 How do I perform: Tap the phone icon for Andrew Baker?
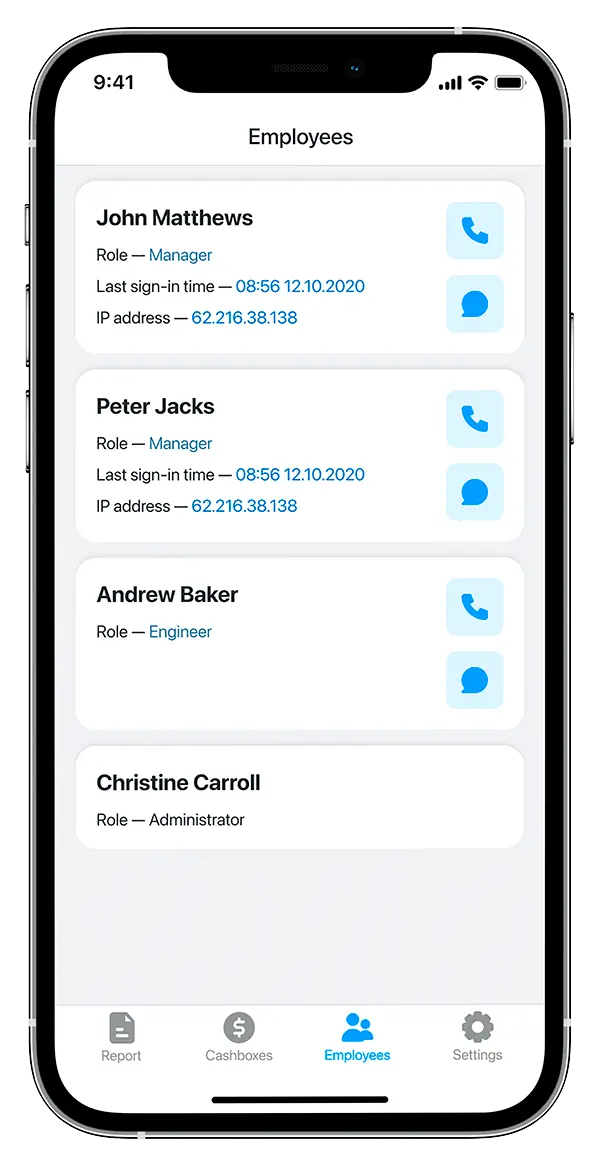coord(475,608)
